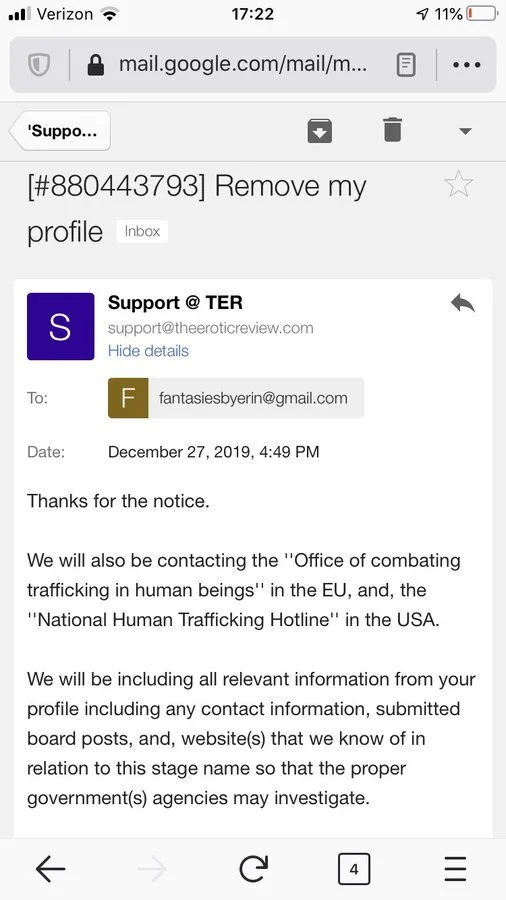506x900 pixels.
Task: Navigate back in the browser
Action: pos(50,870)
